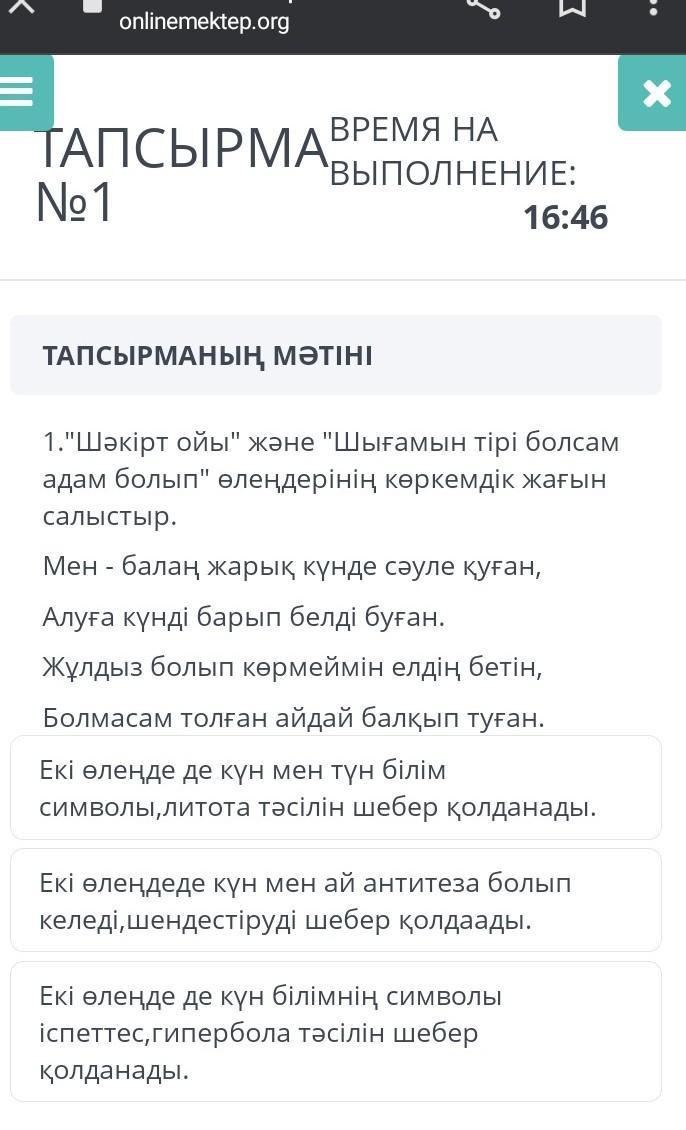
Task: Bookmark this page
Action: [572, 7]
